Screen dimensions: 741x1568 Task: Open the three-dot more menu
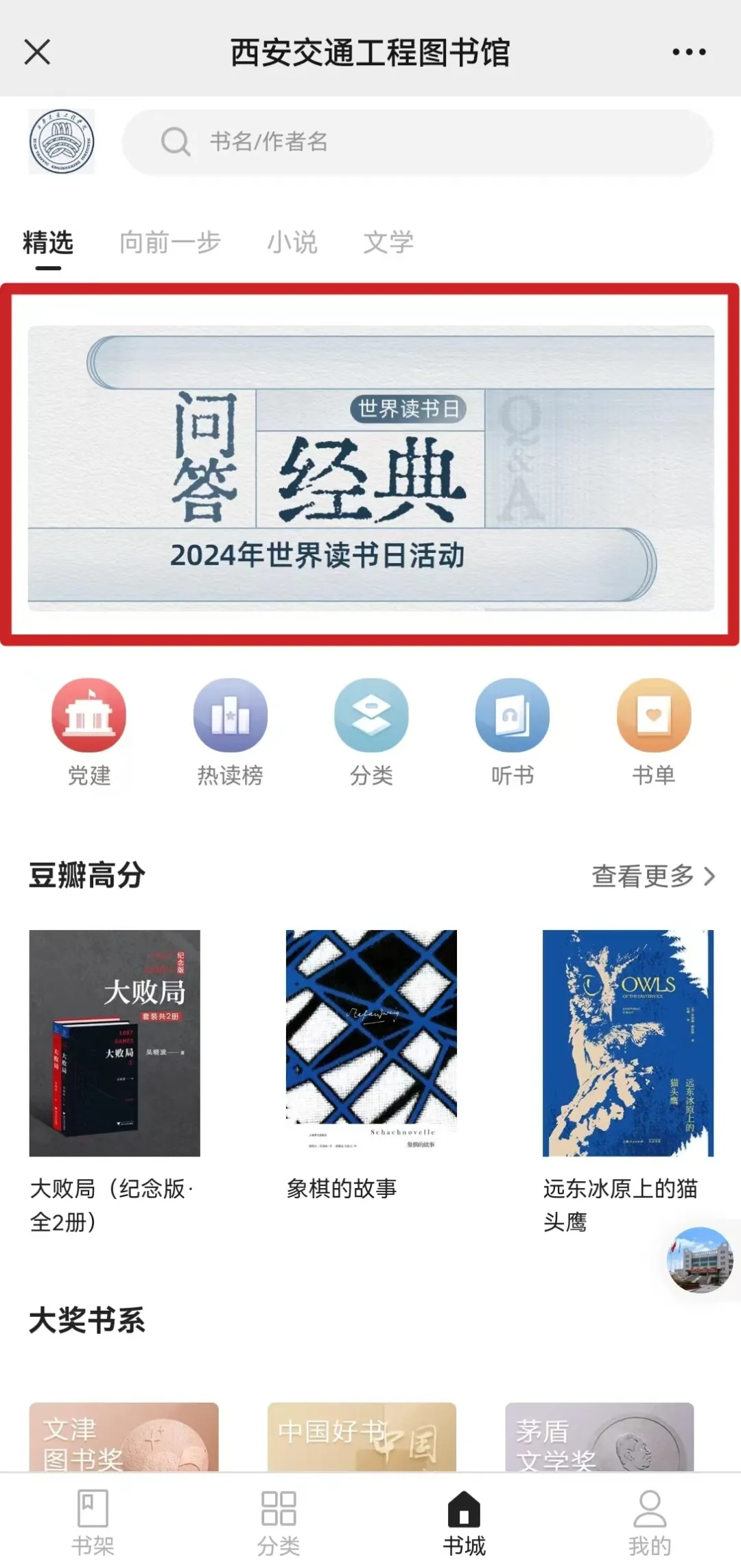[688, 52]
